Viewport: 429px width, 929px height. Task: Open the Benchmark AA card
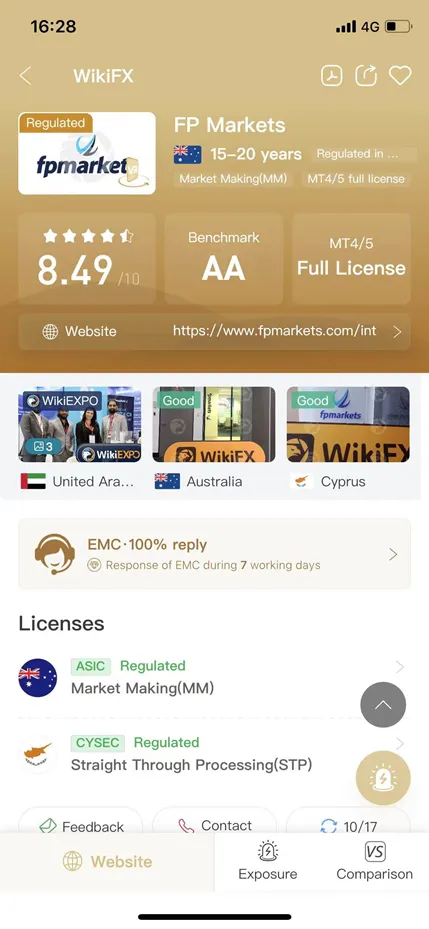coord(224,259)
